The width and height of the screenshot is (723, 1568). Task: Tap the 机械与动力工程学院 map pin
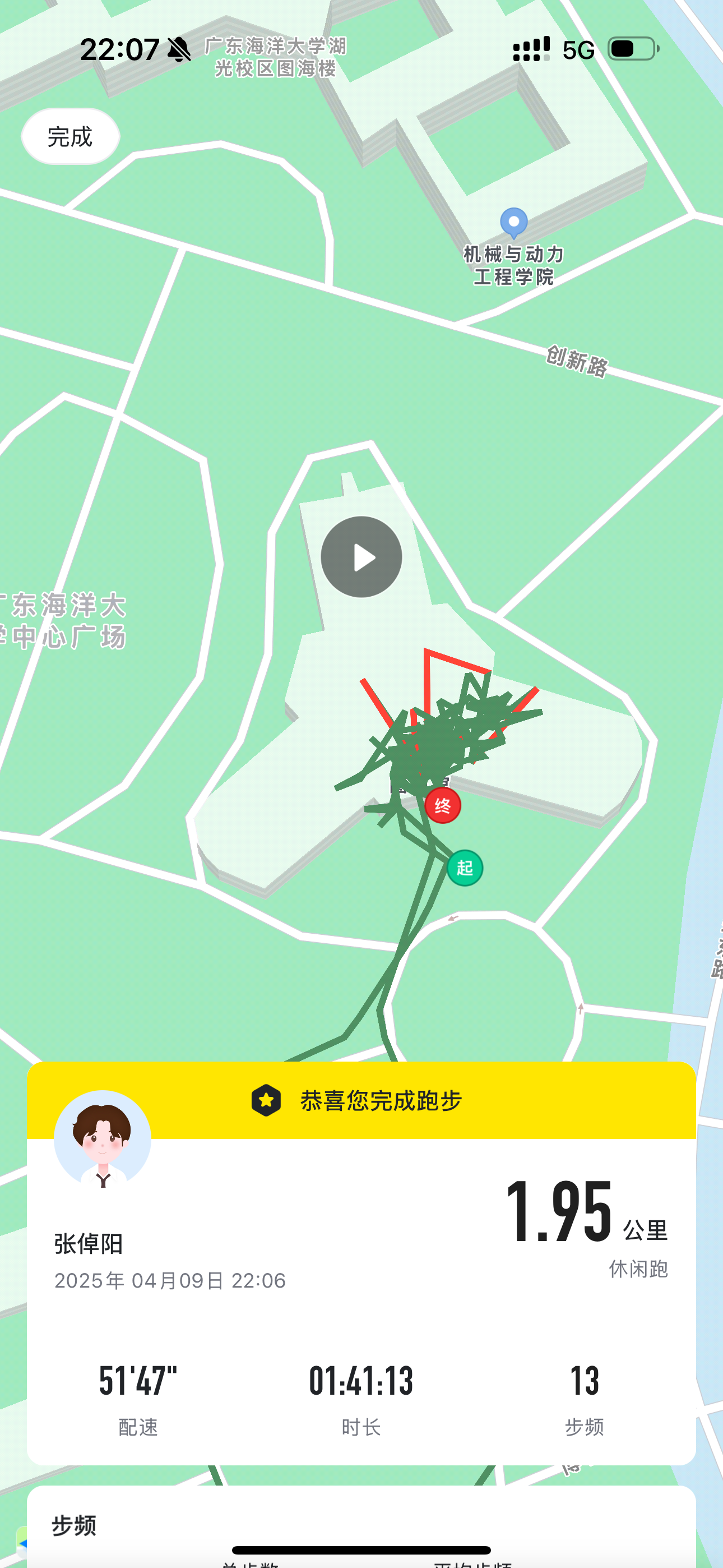[x=513, y=223]
